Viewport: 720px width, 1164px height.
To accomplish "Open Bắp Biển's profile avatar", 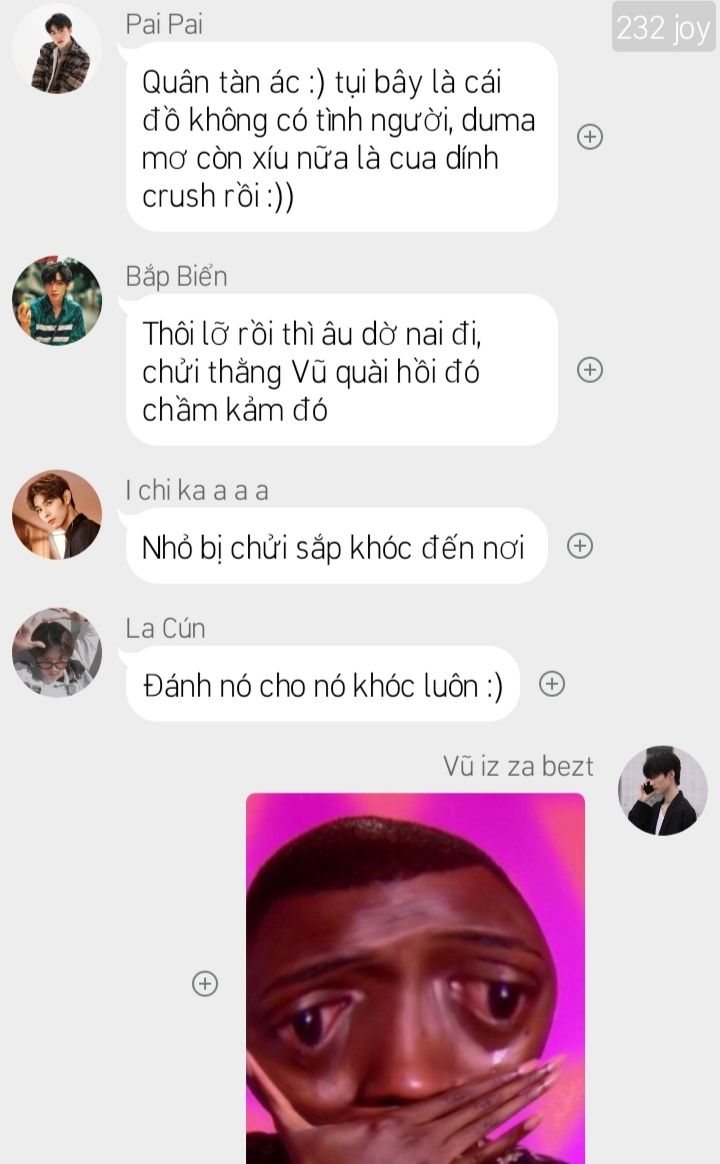I will point(57,301).
